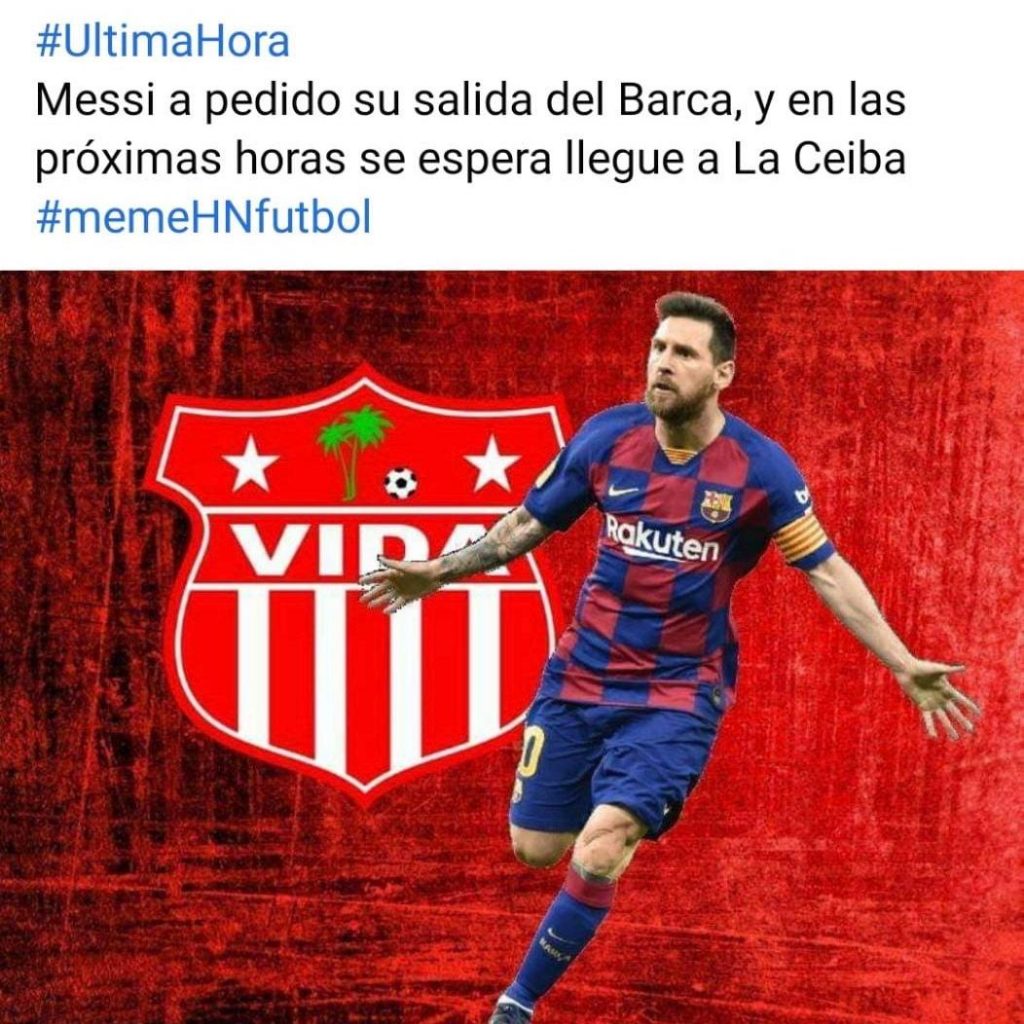Screen dimensions: 1024x1024
Task: Open the #memeHNfutbol hashtag
Action: [203, 219]
